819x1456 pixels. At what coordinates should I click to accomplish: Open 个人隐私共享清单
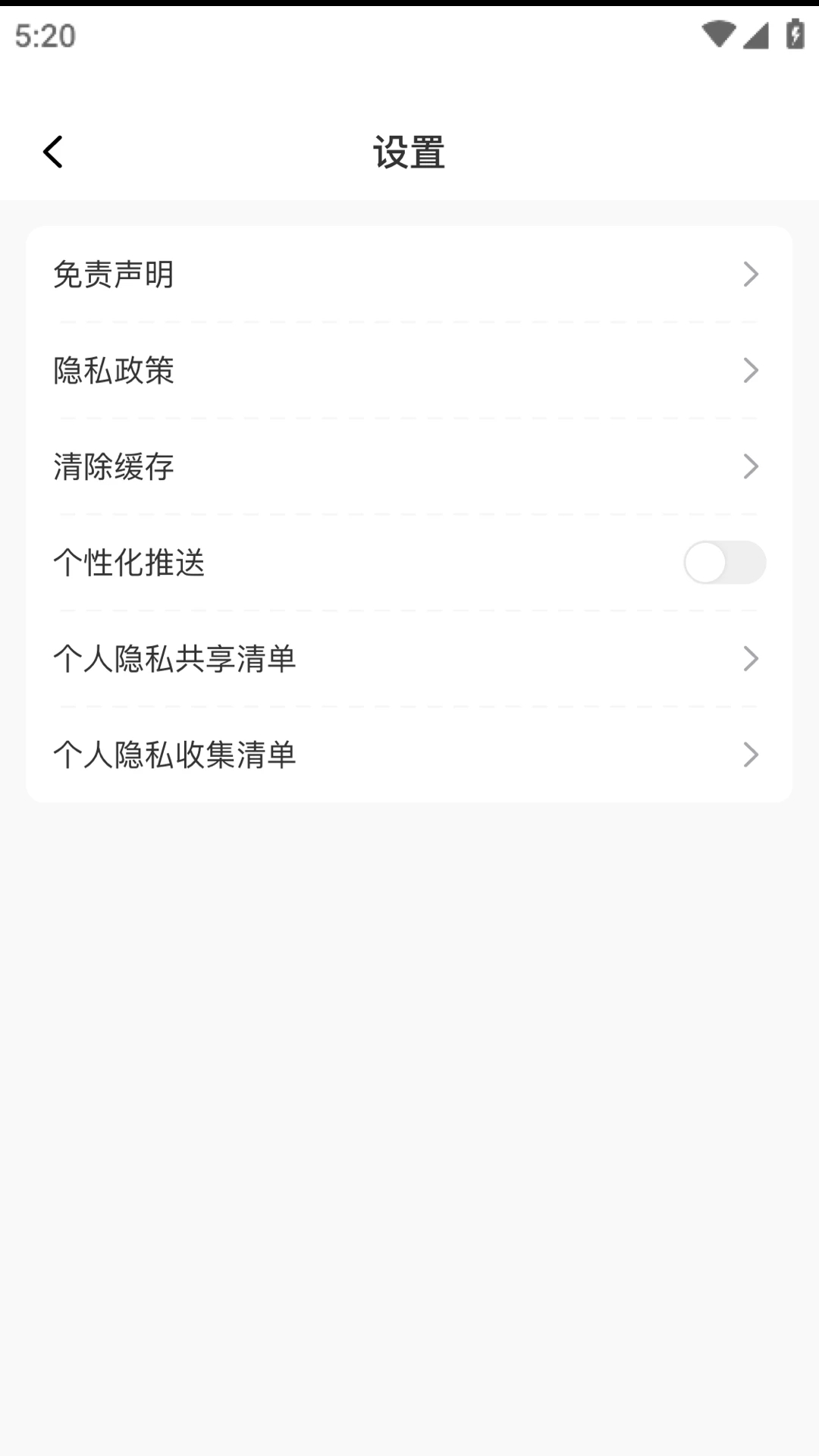(409, 659)
